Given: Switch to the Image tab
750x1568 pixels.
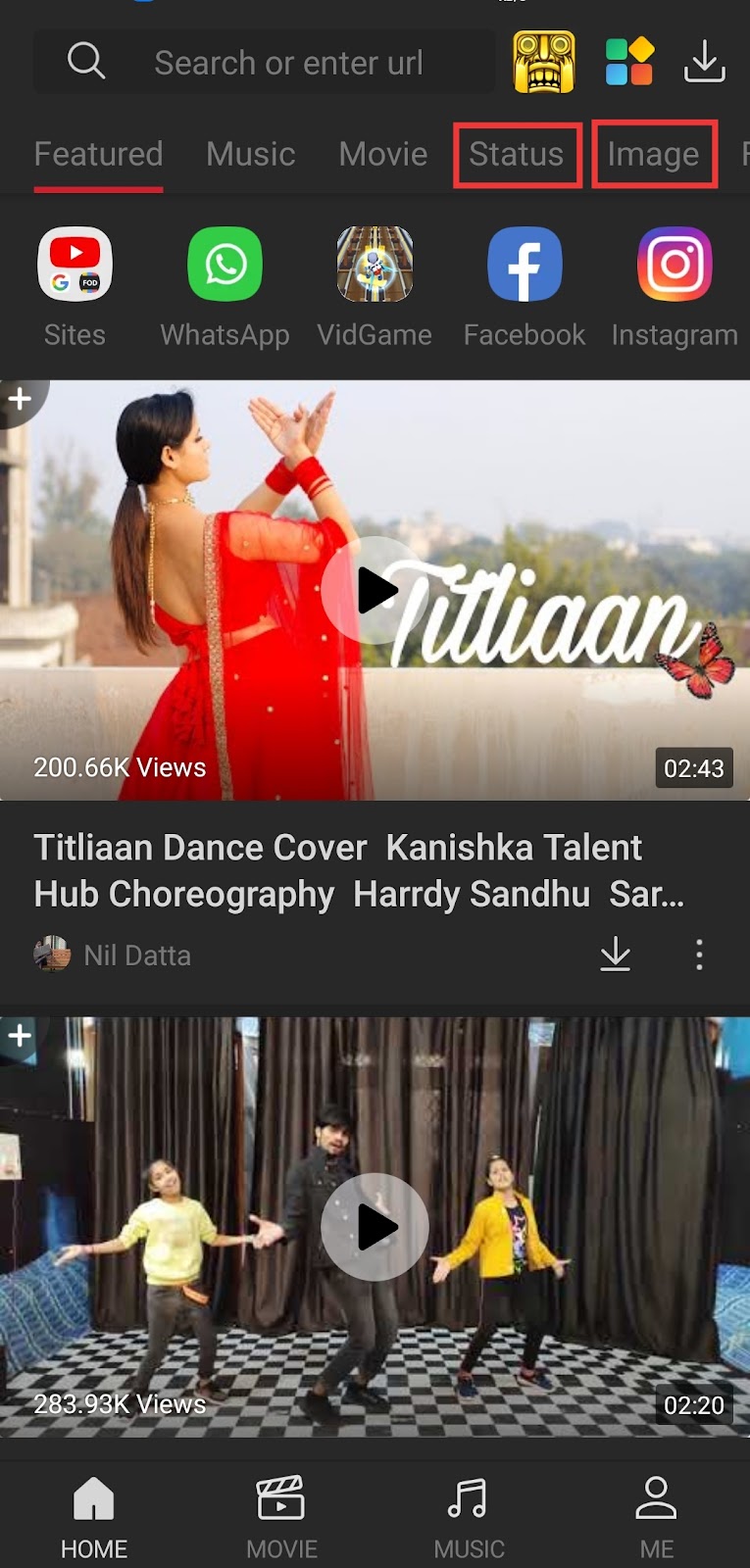Looking at the screenshot, I should tap(653, 154).
